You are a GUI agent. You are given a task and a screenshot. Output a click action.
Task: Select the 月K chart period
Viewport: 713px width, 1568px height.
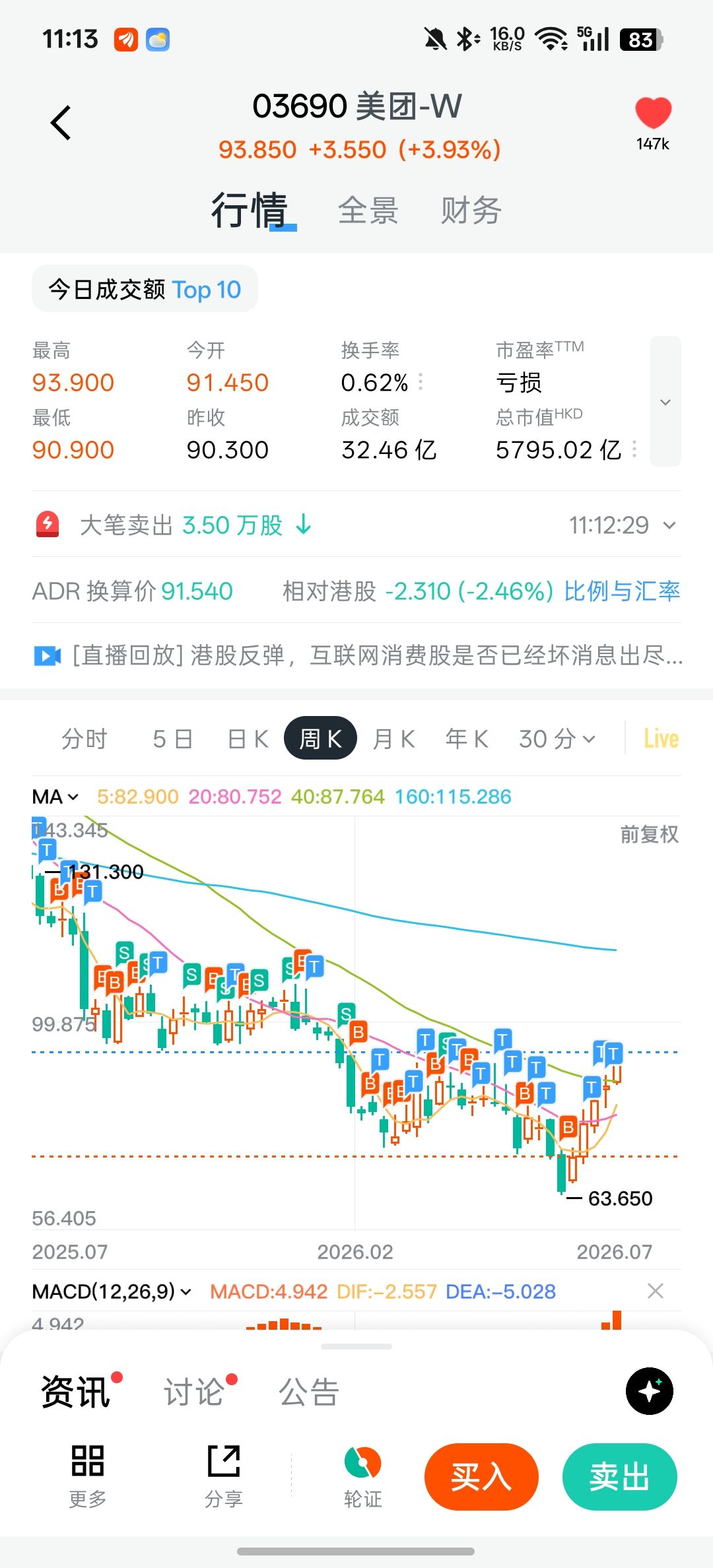(394, 738)
